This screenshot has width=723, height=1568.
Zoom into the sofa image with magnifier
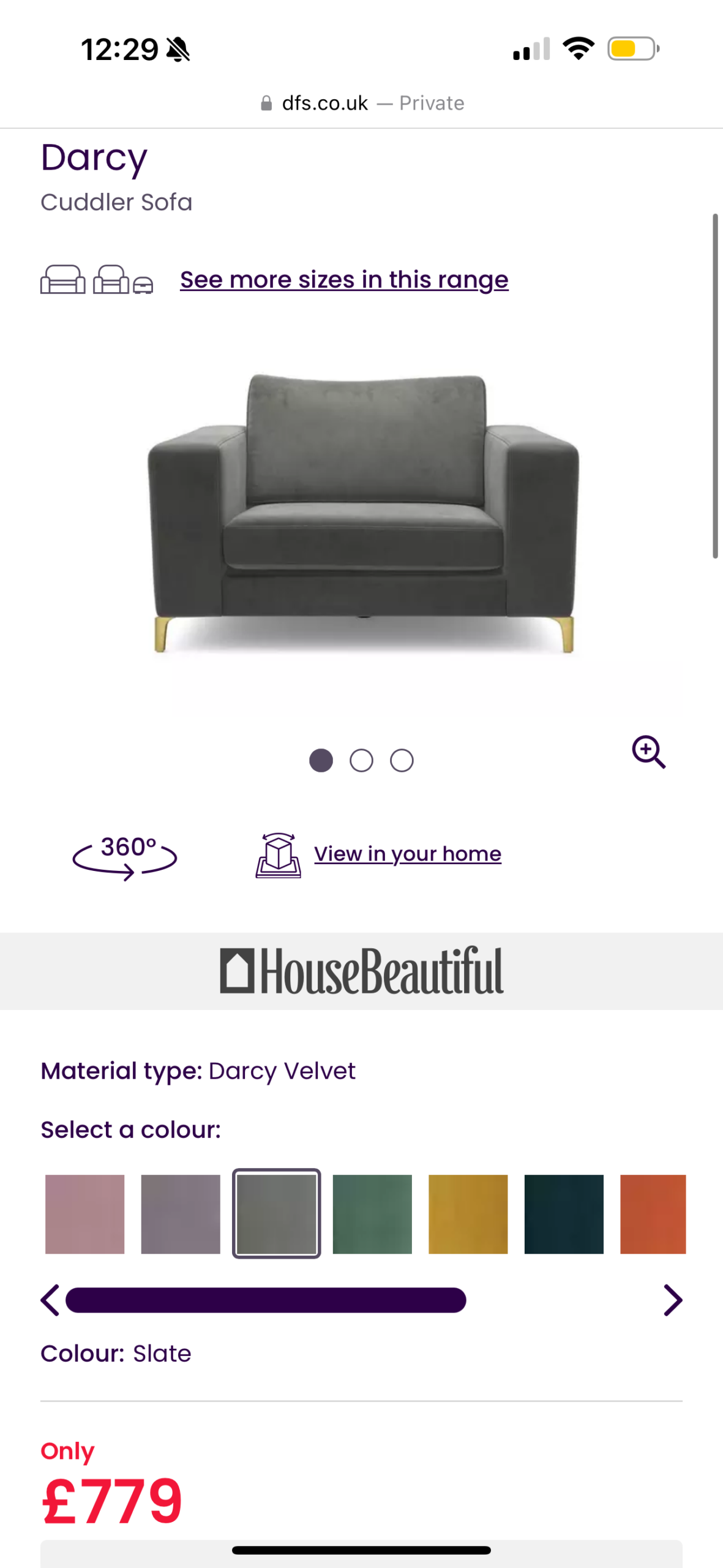pos(648,752)
